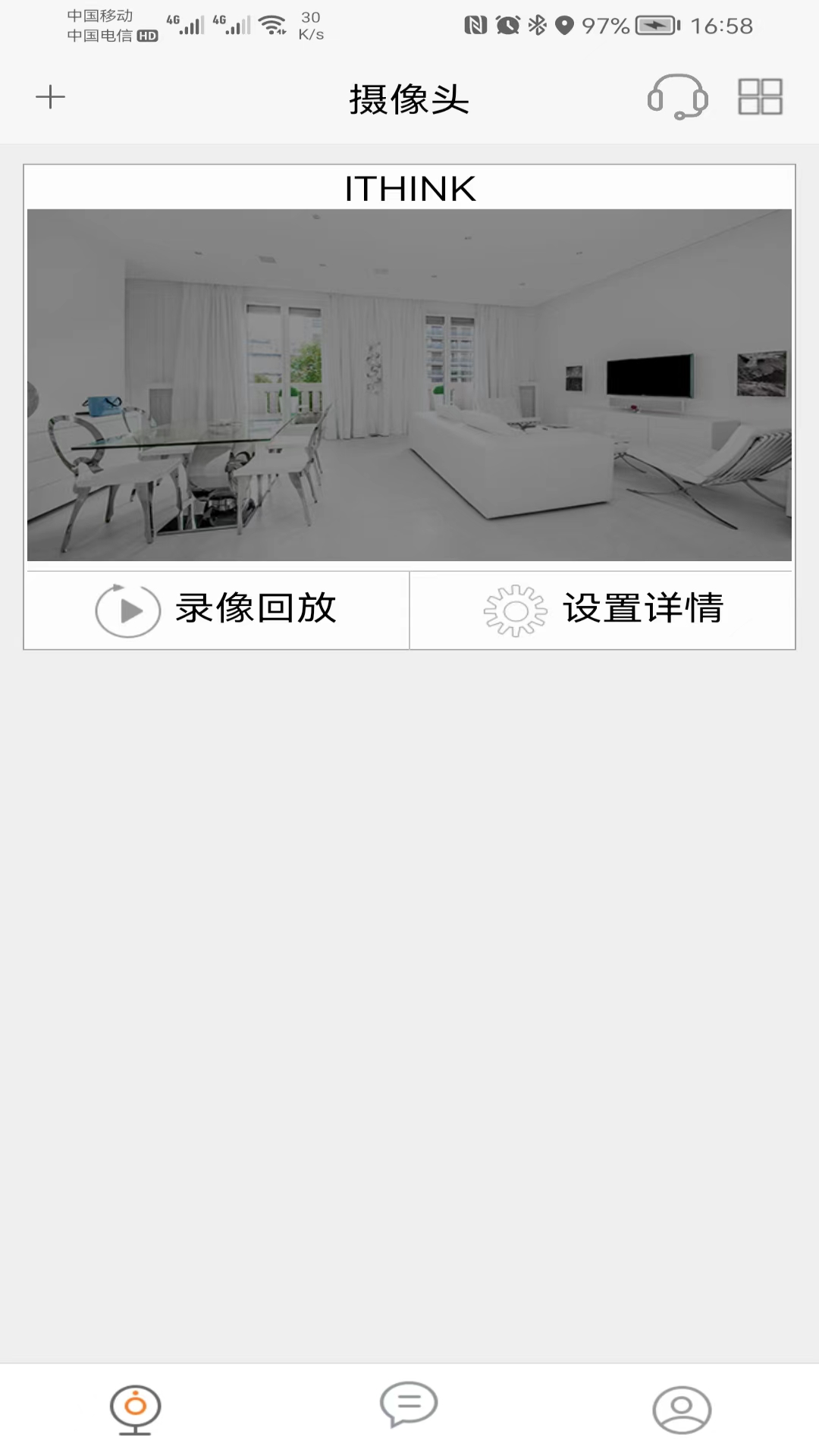Tap the plus icon to add a camera
This screenshot has width=819, height=1456.
tap(50, 97)
